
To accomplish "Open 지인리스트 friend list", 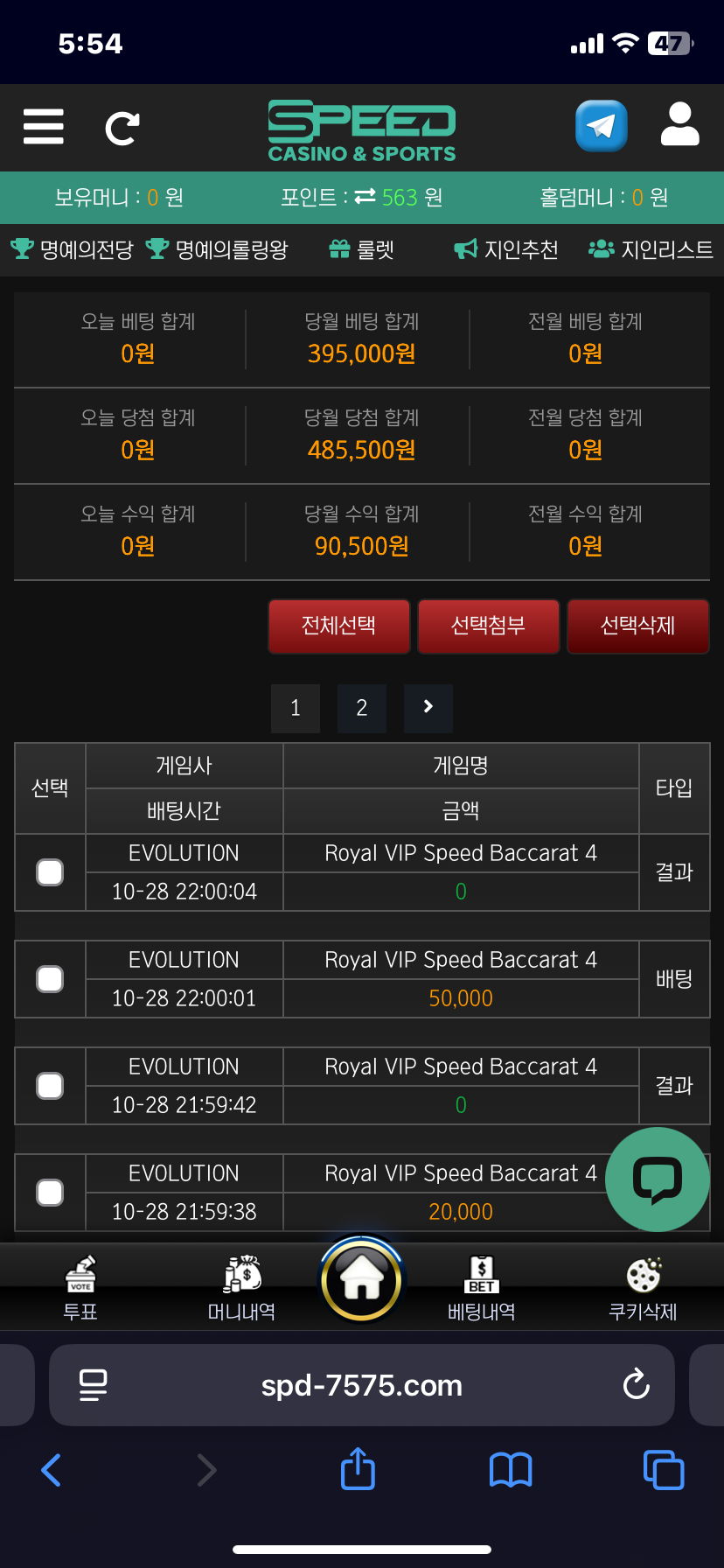I will [651, 249].
